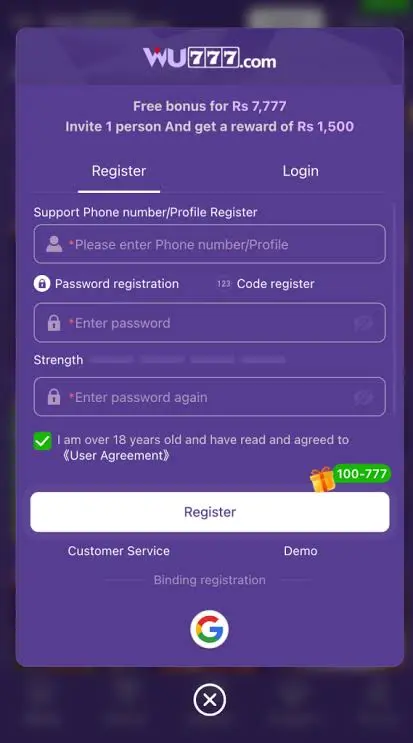Focus the Enter password again field

point(209,397)
